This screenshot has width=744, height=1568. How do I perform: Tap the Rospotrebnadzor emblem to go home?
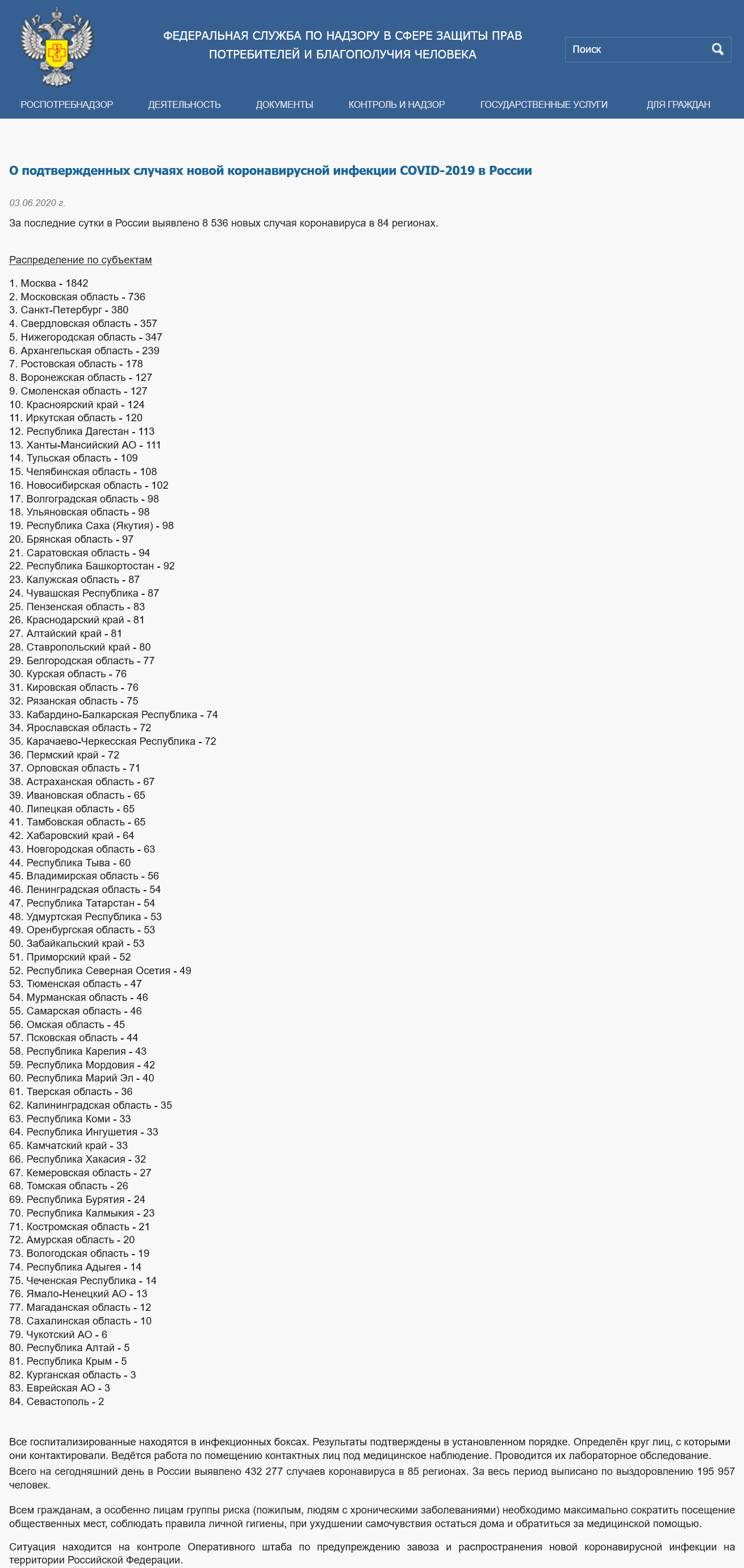point(57,46)
